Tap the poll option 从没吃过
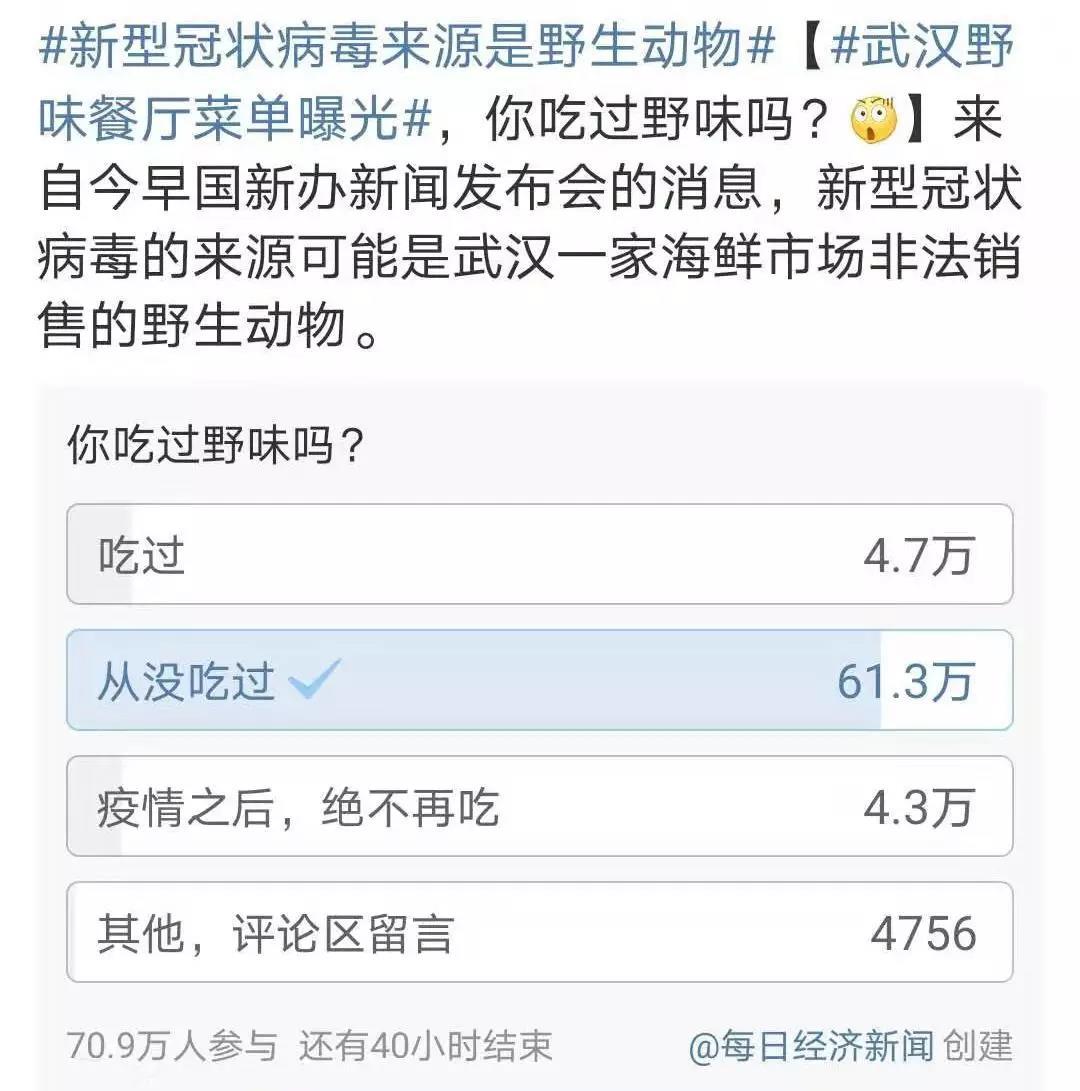1080x1091 pixels. point(539,681)
